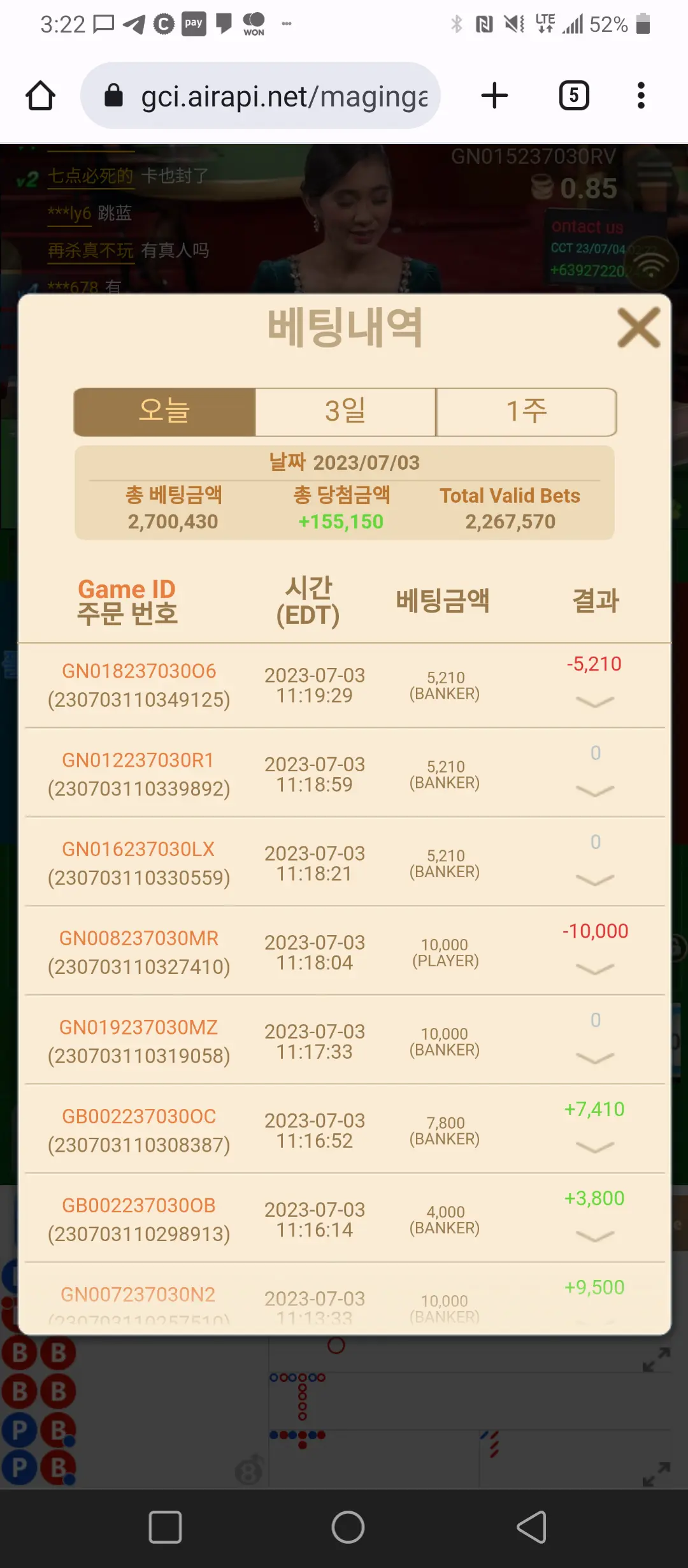The image size is (688, 1568).
Task: Switch to the 3일 tab
Action: (x=345, y=411)
